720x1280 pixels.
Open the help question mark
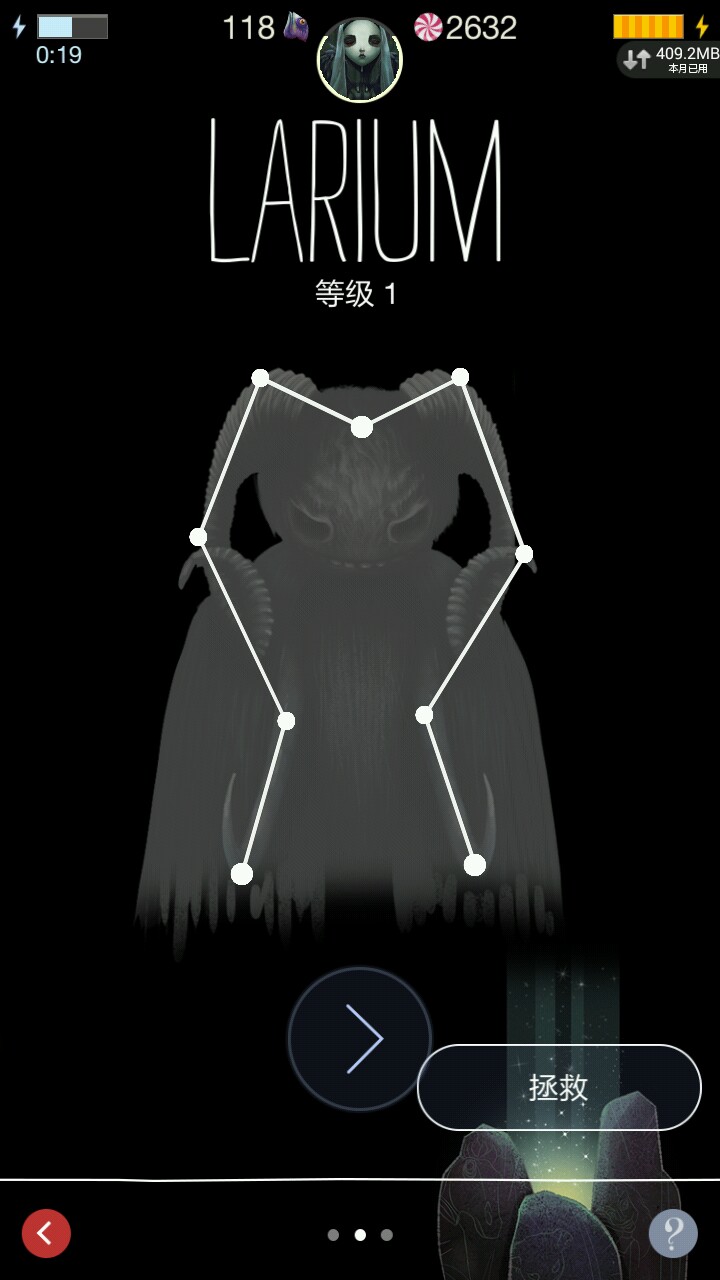point(673,1233)
